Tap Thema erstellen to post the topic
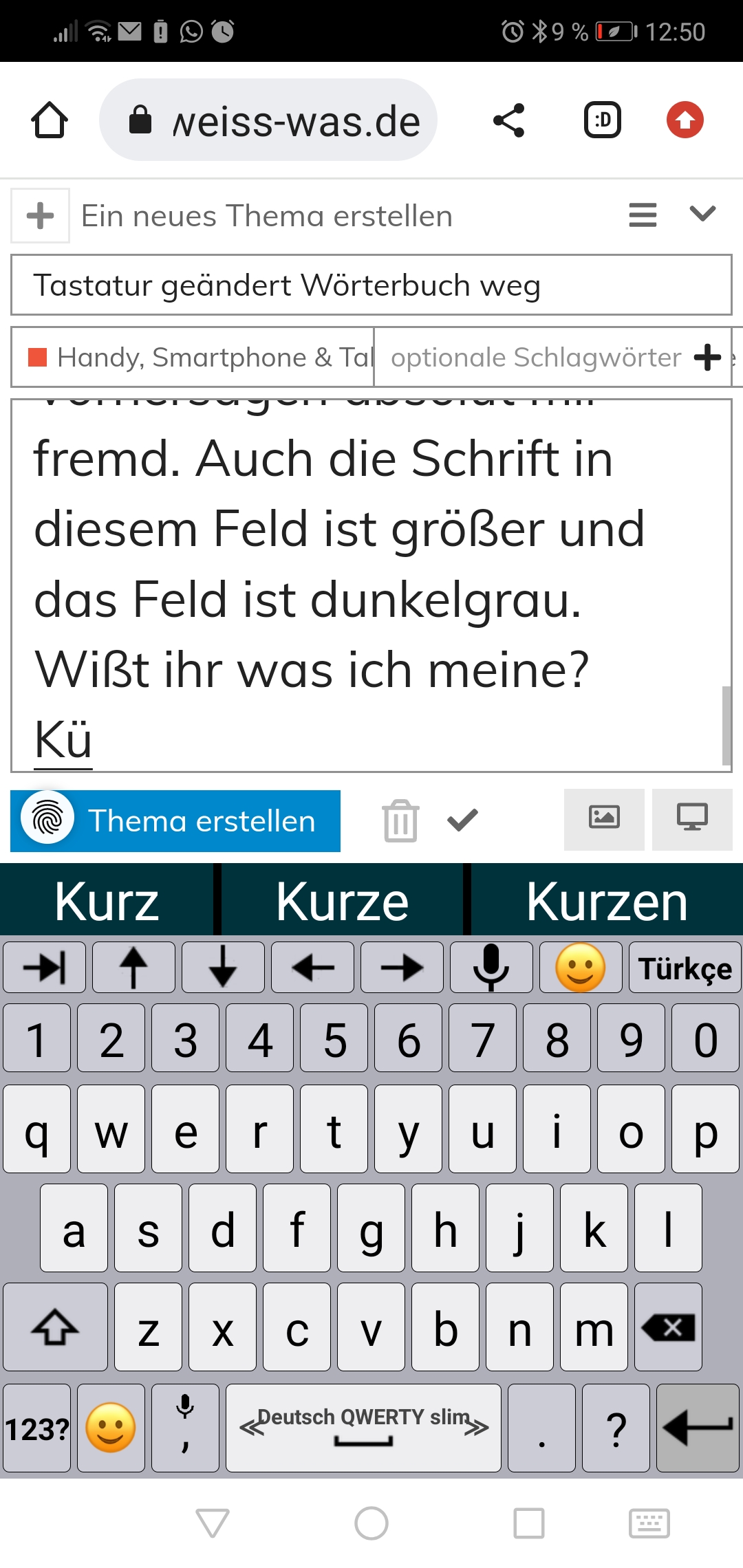The width and height of the screenshot is (743, 1568). 175,821
